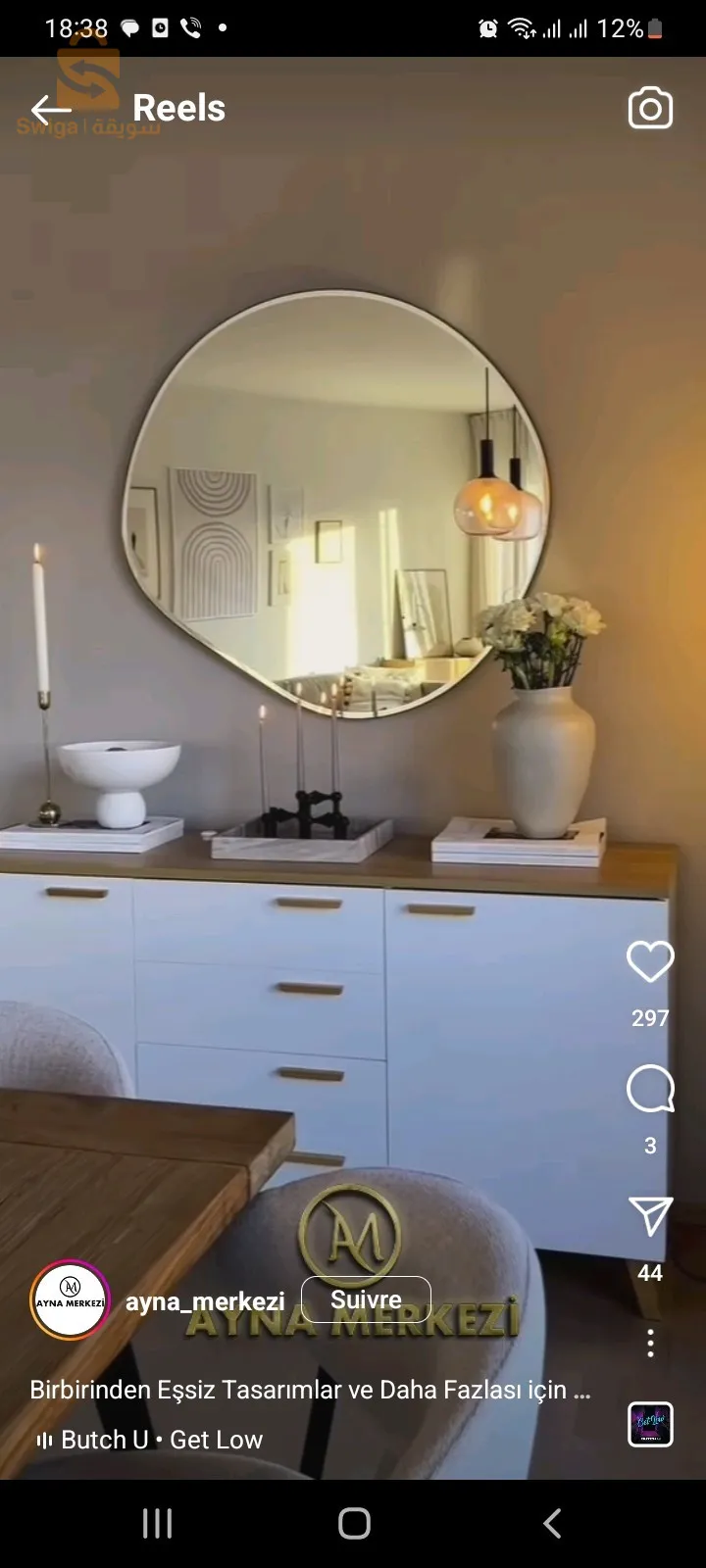Screen dimensions: 706x1568
Task: Open the audio cover thumbnail
Action: pos(650,1425)
